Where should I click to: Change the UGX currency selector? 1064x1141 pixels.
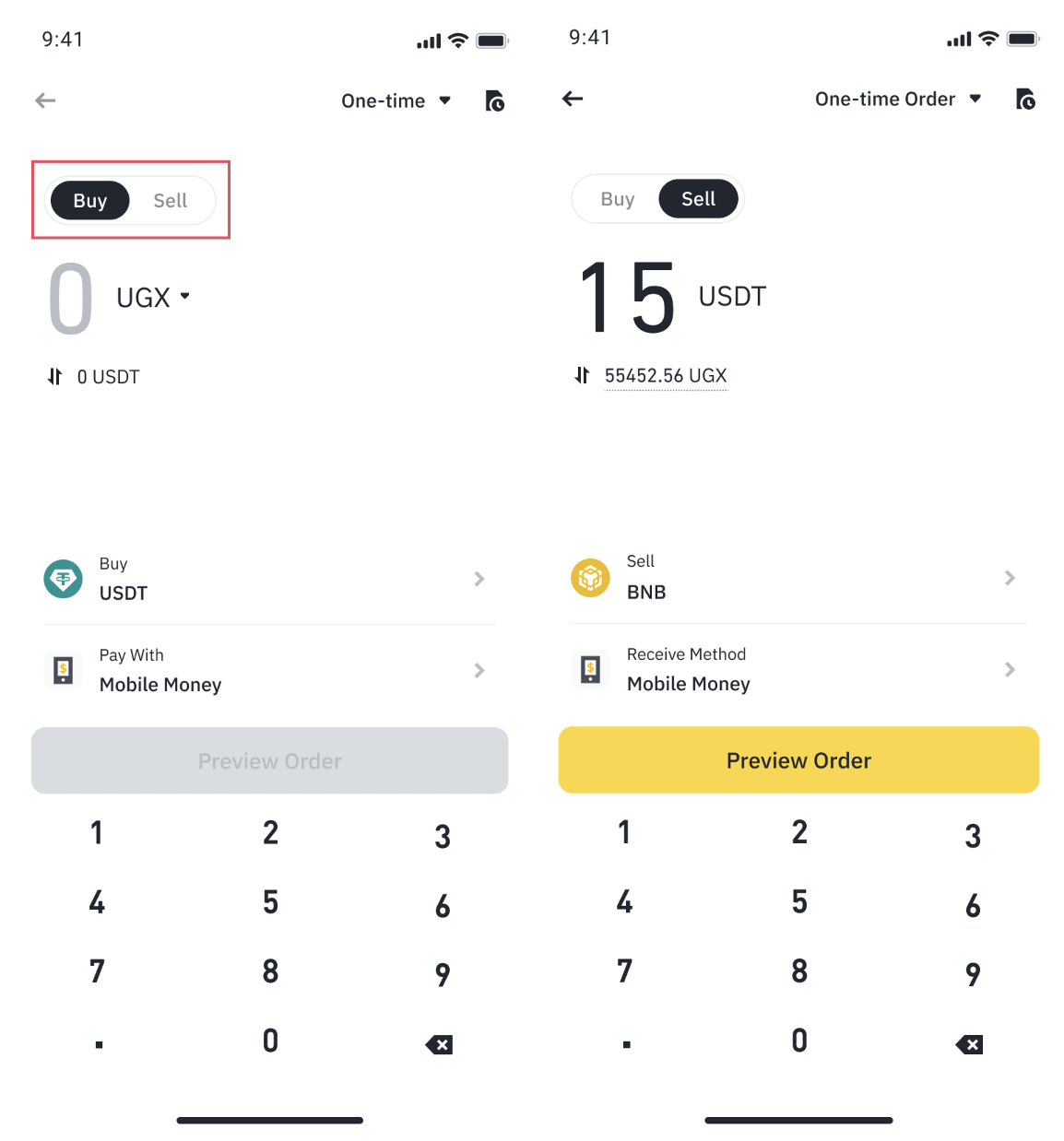point(153,298)
